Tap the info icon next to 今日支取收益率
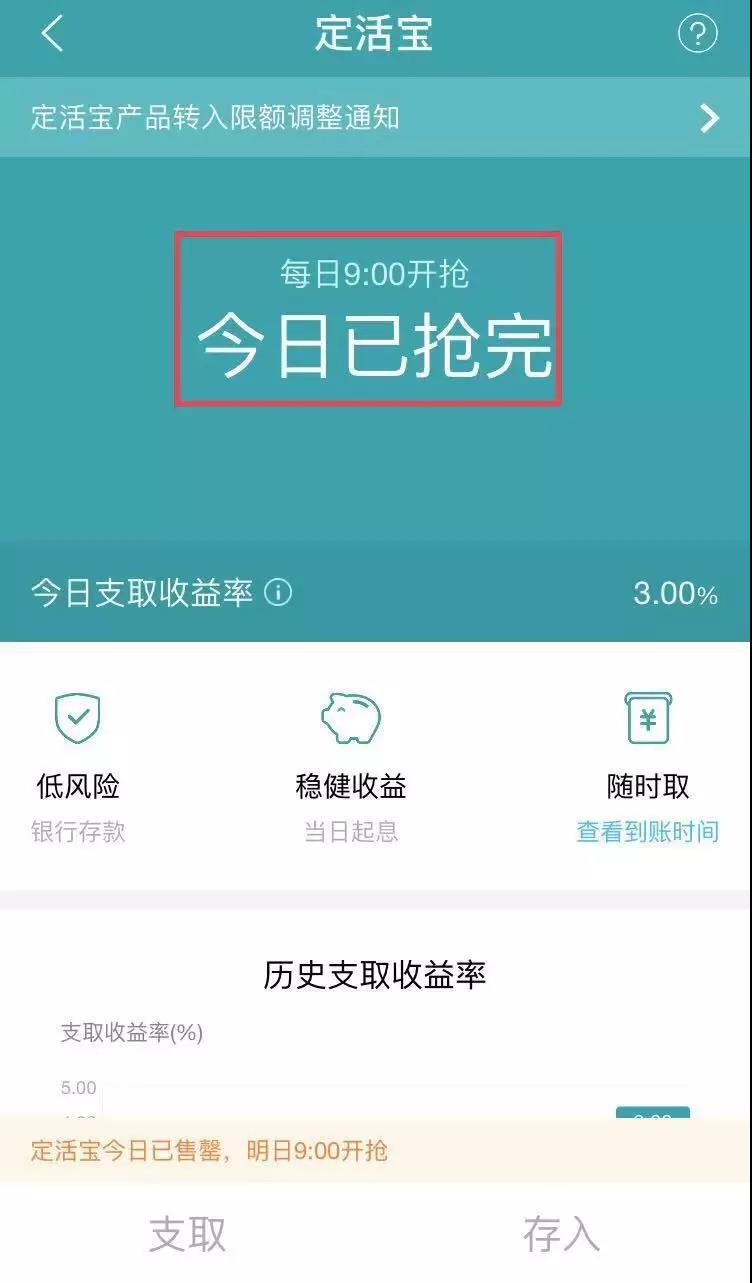The width and height of the screenshot is (752, 1283). [278, 593]
